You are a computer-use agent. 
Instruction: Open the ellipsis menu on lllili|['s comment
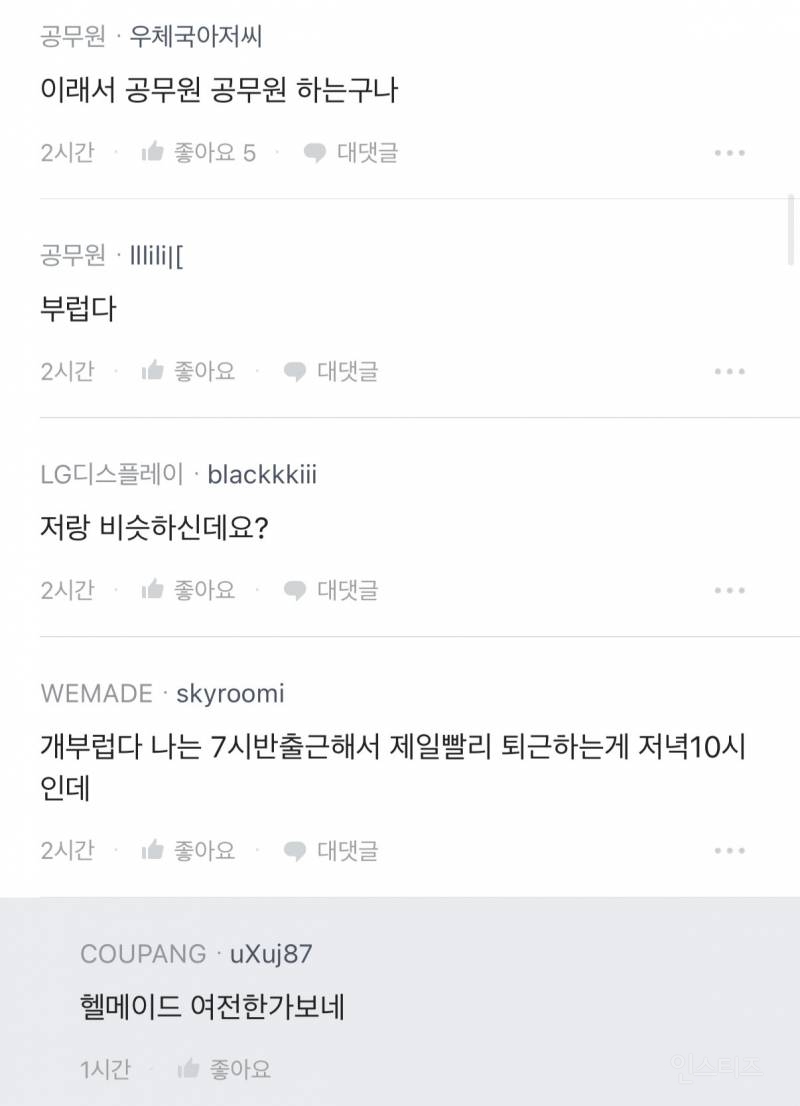pos(731,371)
